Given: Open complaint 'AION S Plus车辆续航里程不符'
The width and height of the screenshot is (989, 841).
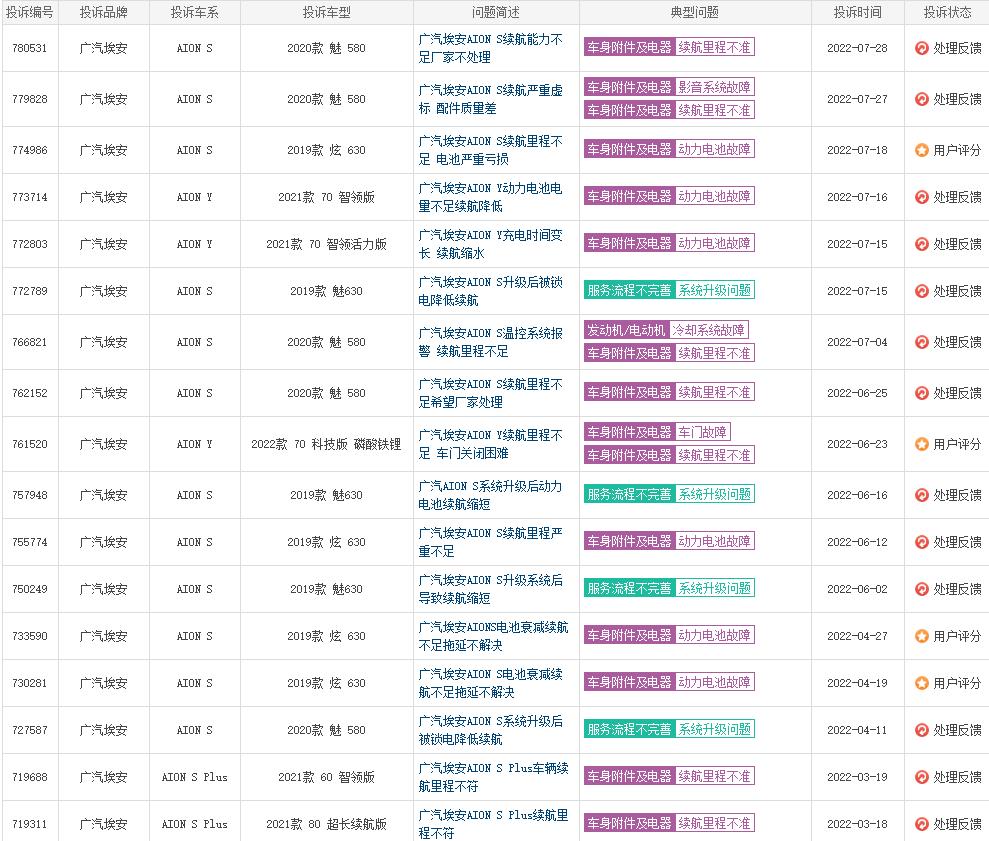Looking at the screenshot, I should pos(490,777).
